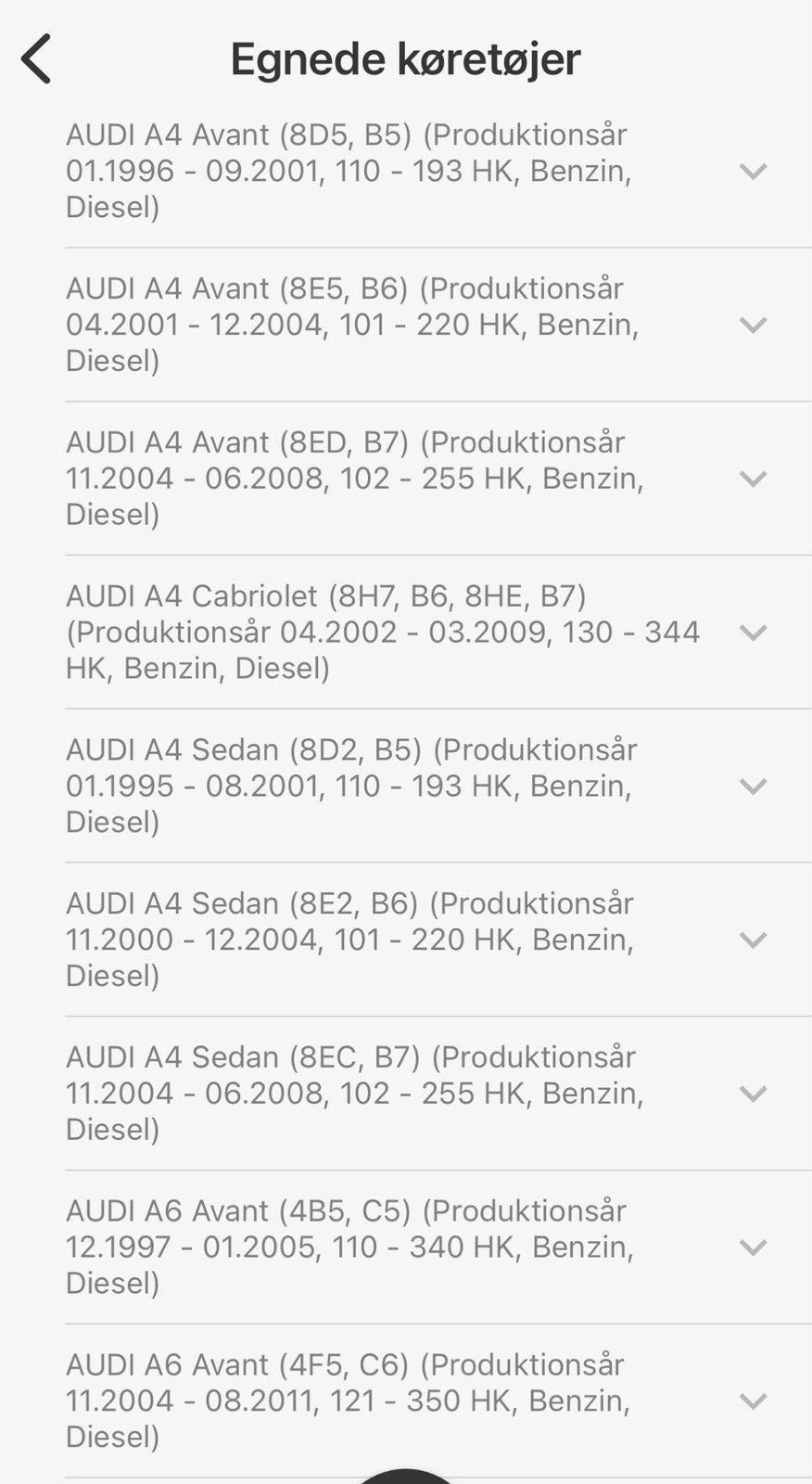The height and width of the screenshot is (1484, 812).
Task: Expand AUDI A4 Avant (8ED, B7) row
Action: (753, 480)
